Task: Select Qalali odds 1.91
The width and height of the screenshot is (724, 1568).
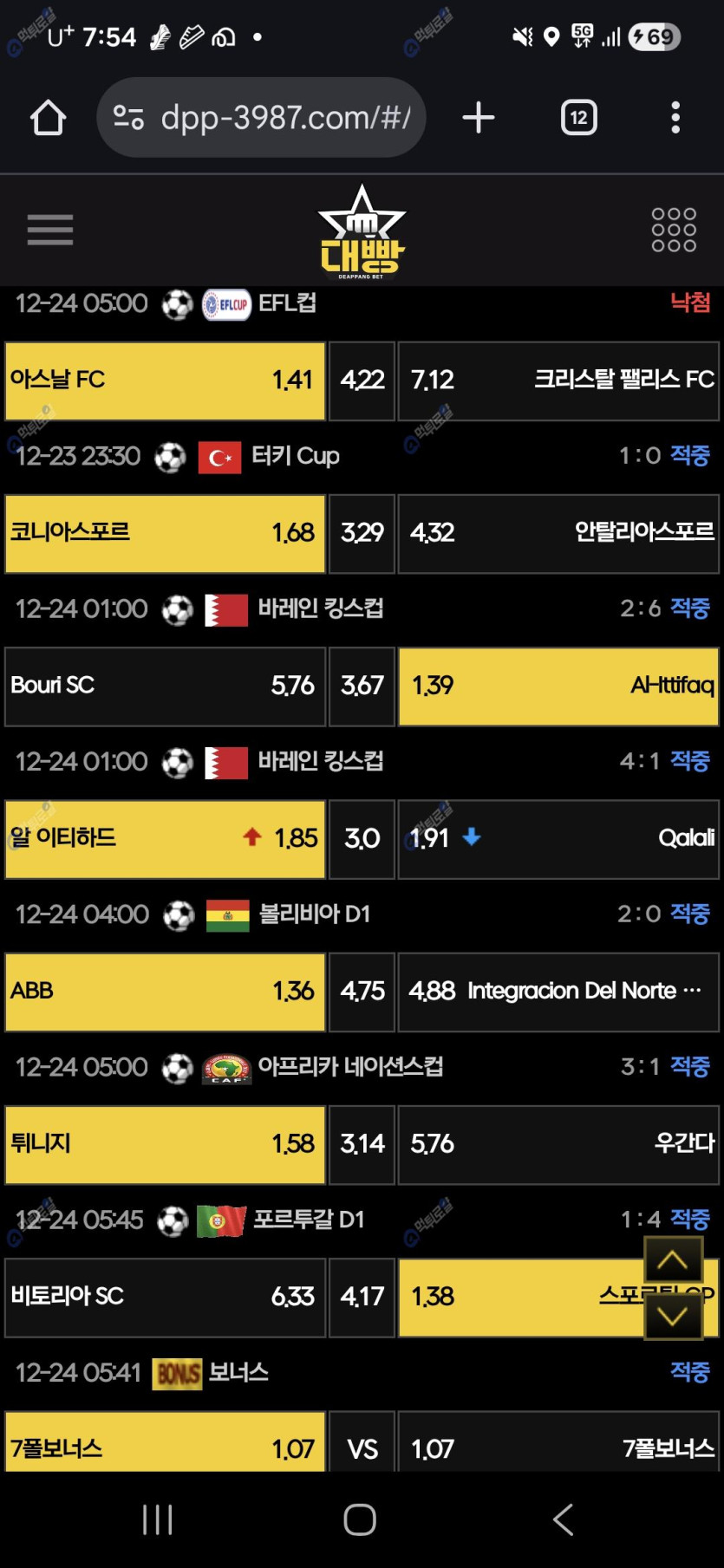Action: [558, 838]
